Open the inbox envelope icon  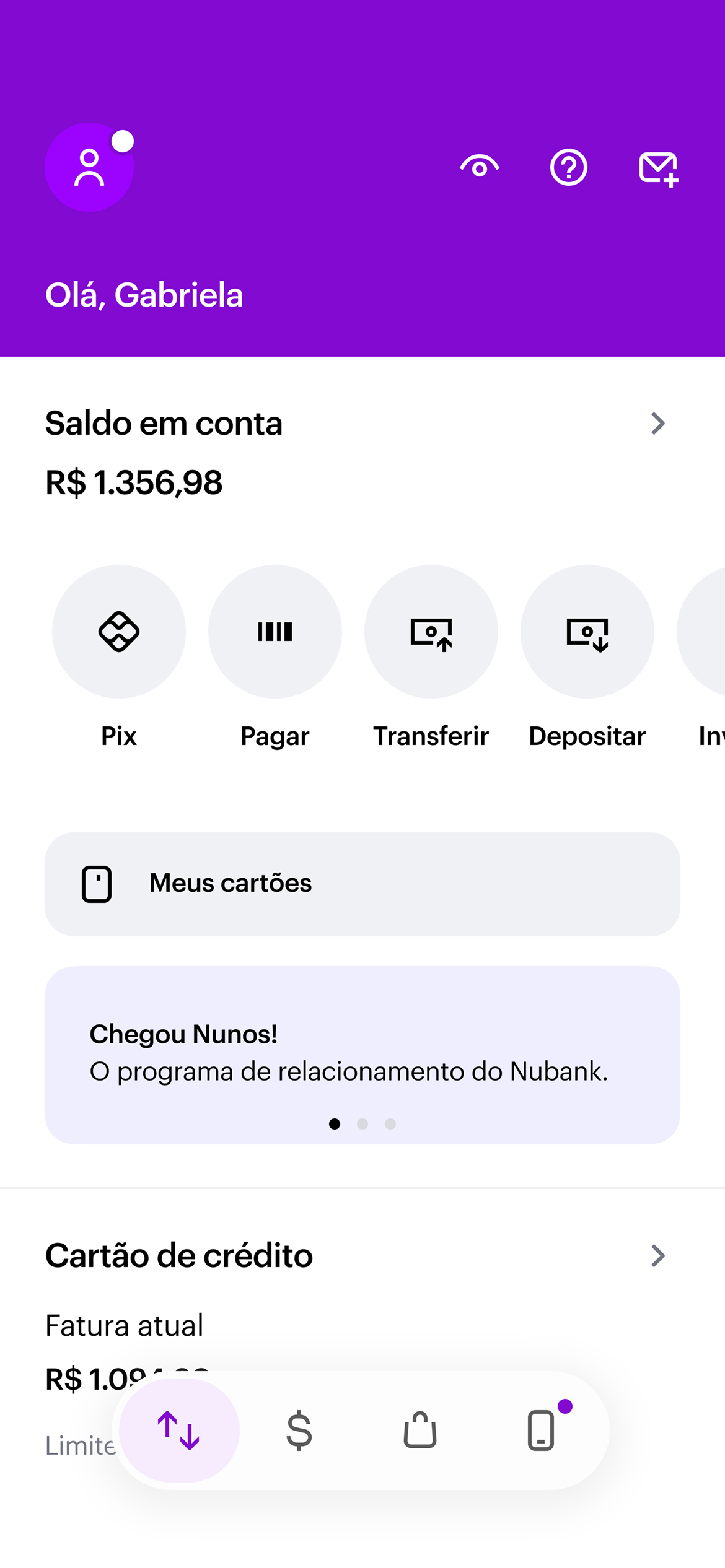coord(659,167)
